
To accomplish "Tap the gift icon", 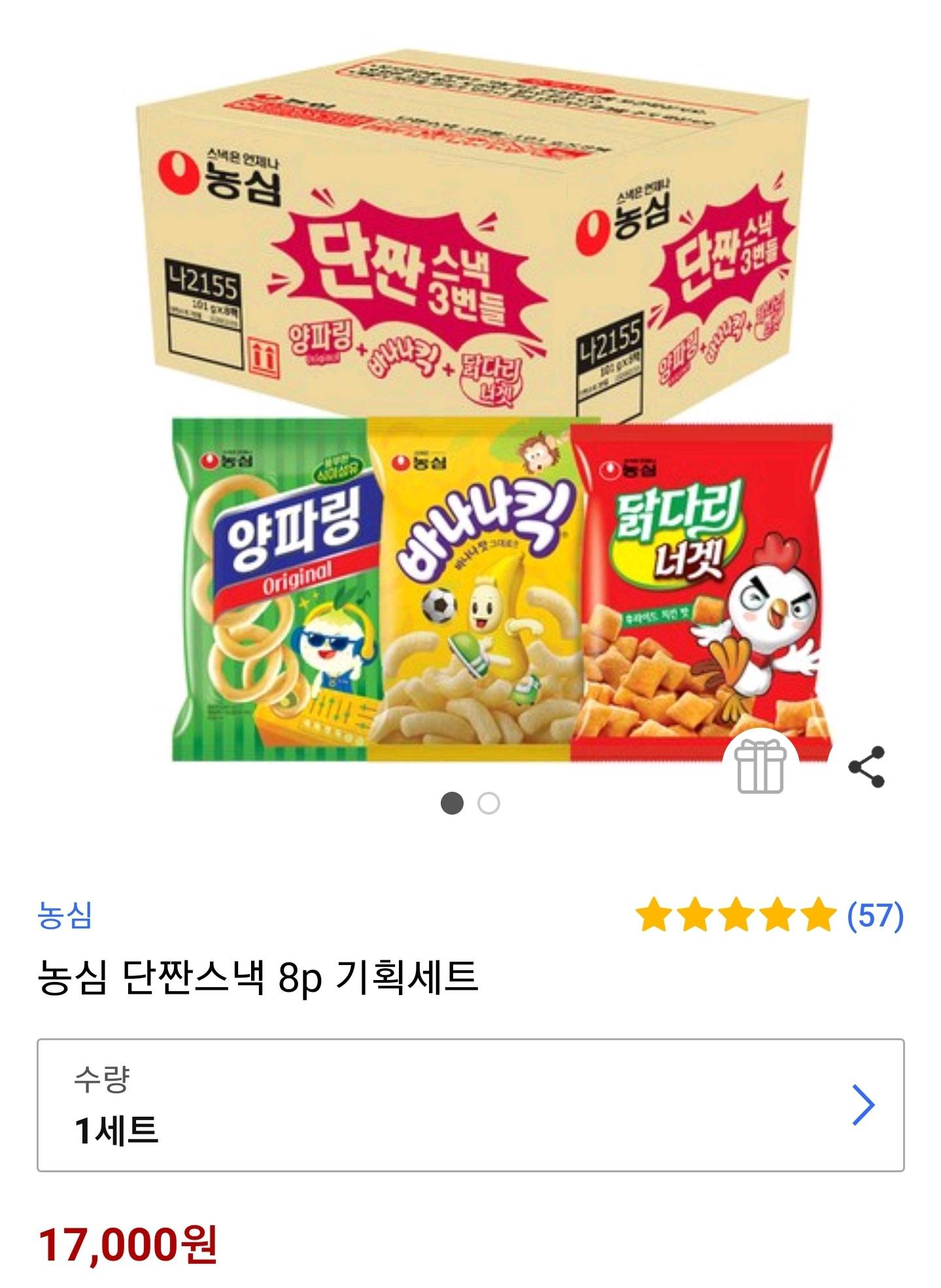I will pos(760,766).
